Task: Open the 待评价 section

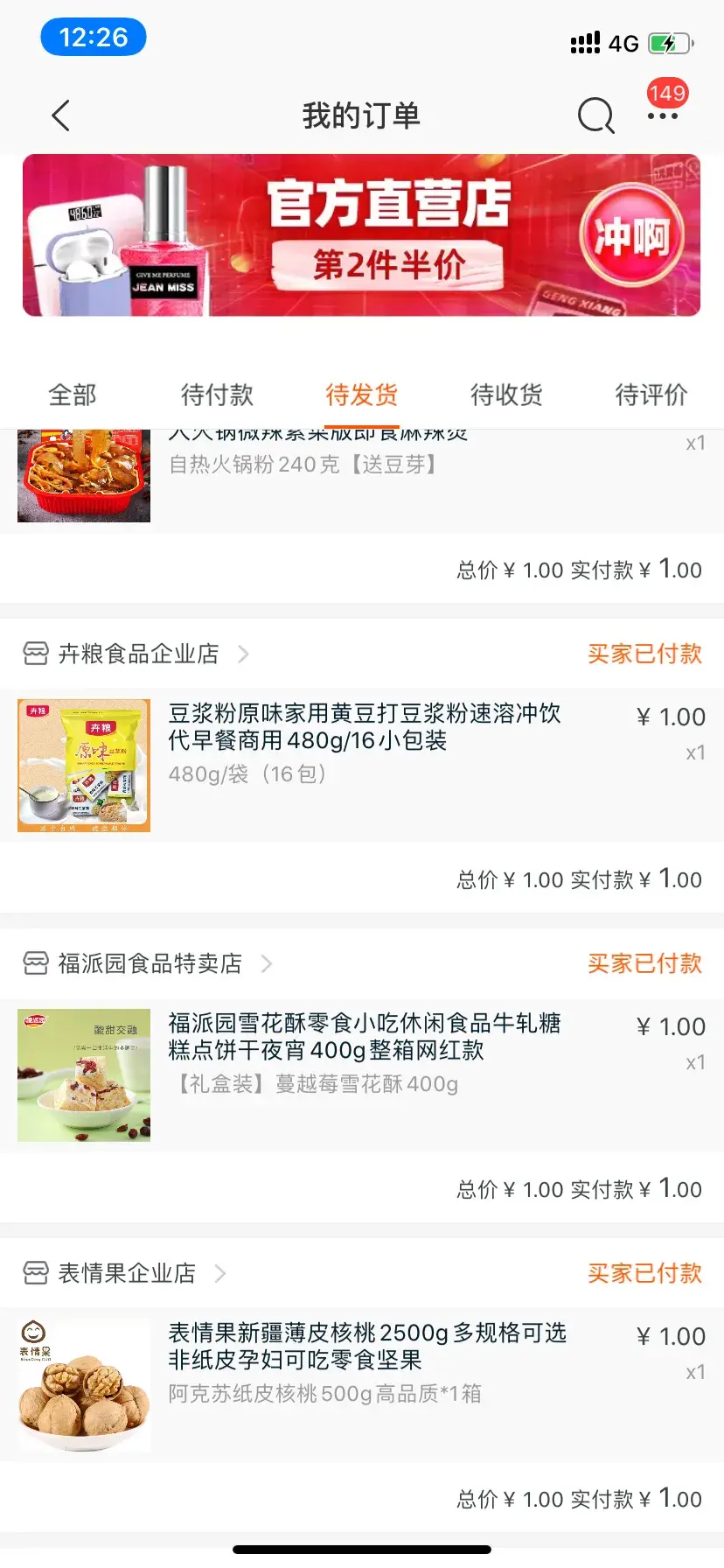Action: (x=651, y=395)
